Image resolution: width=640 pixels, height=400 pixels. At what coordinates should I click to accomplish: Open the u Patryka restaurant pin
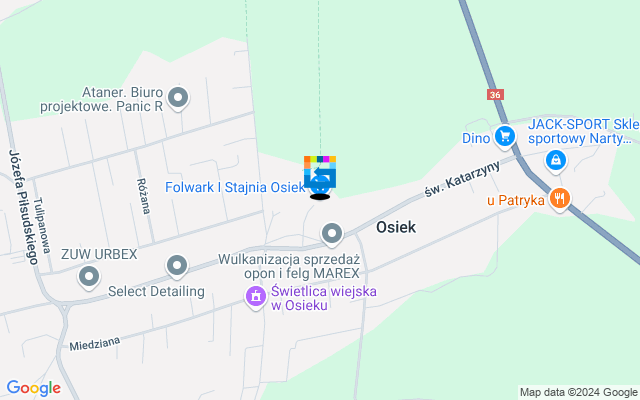point(559,199)
